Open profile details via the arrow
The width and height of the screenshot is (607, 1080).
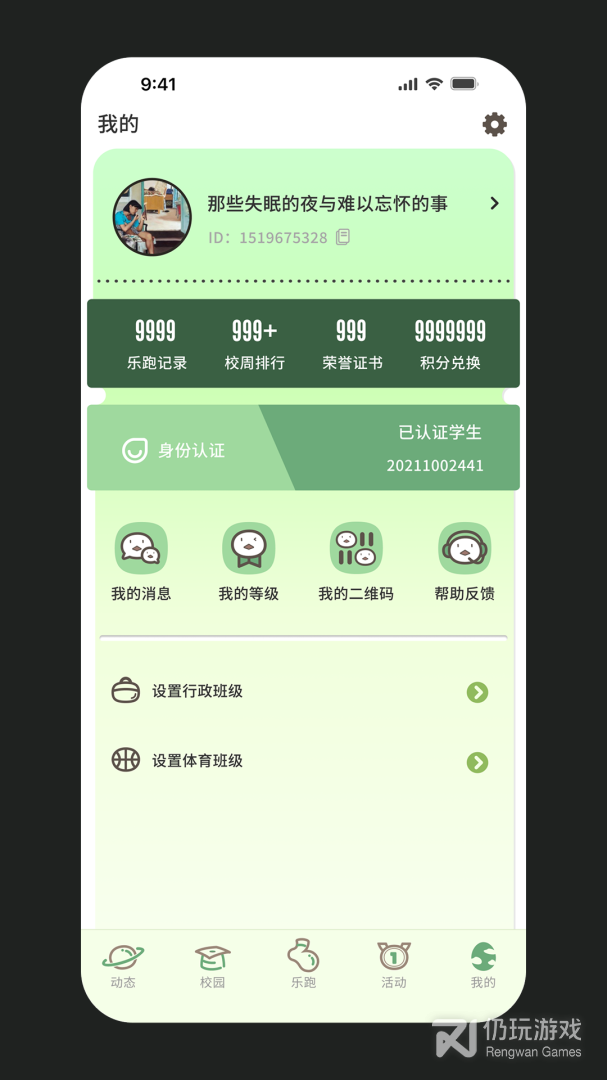tap(494, 204)
